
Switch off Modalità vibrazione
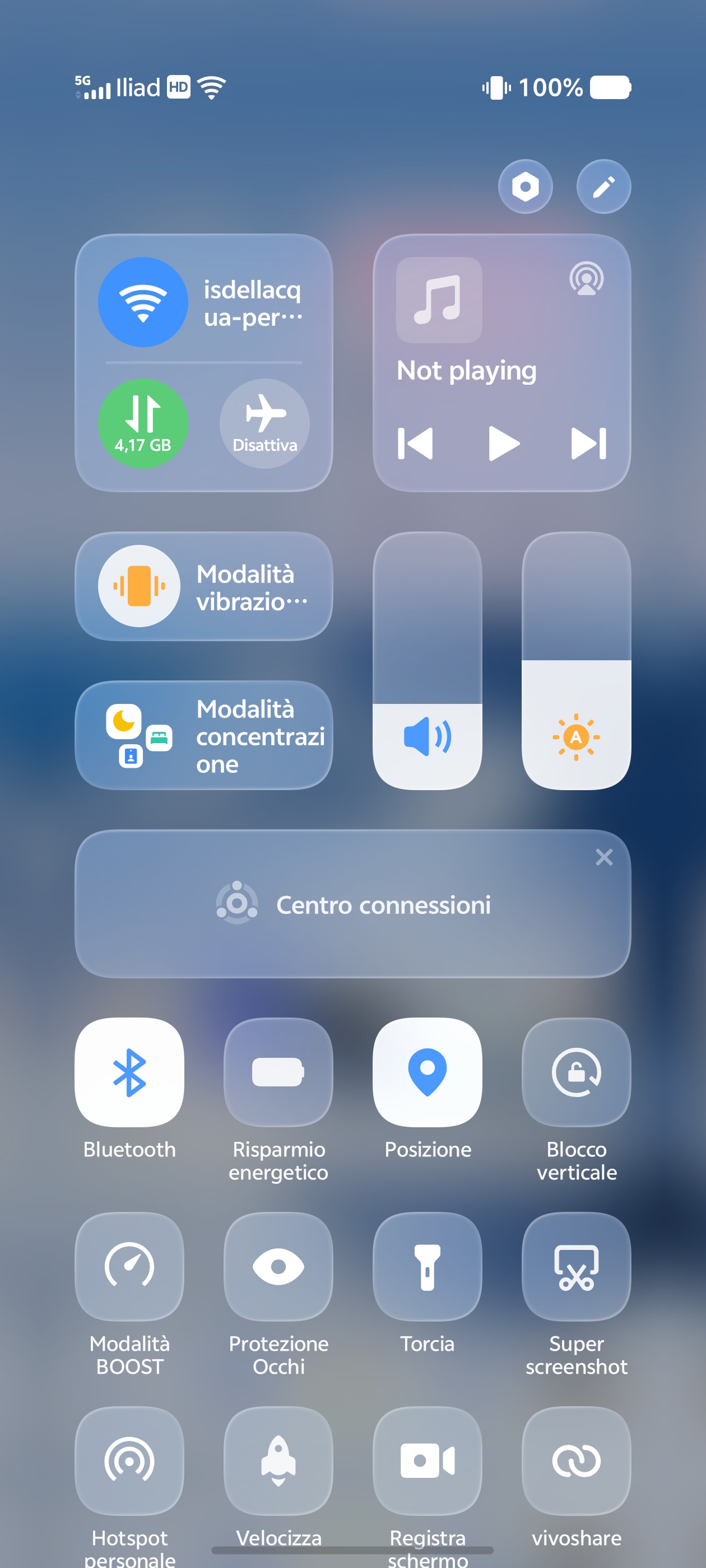tap(140, 586)
